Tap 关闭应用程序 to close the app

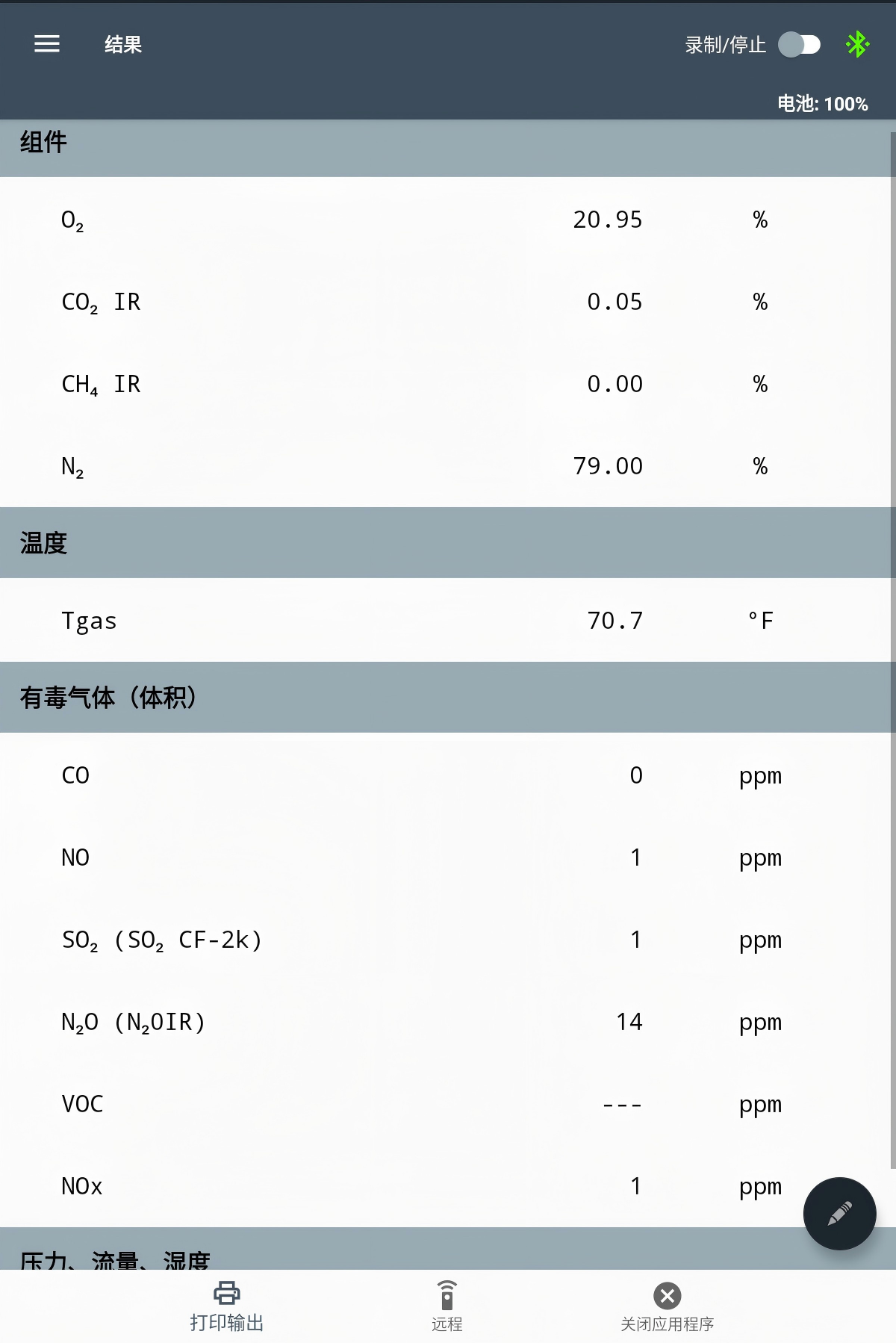(x=667, y=1306)
